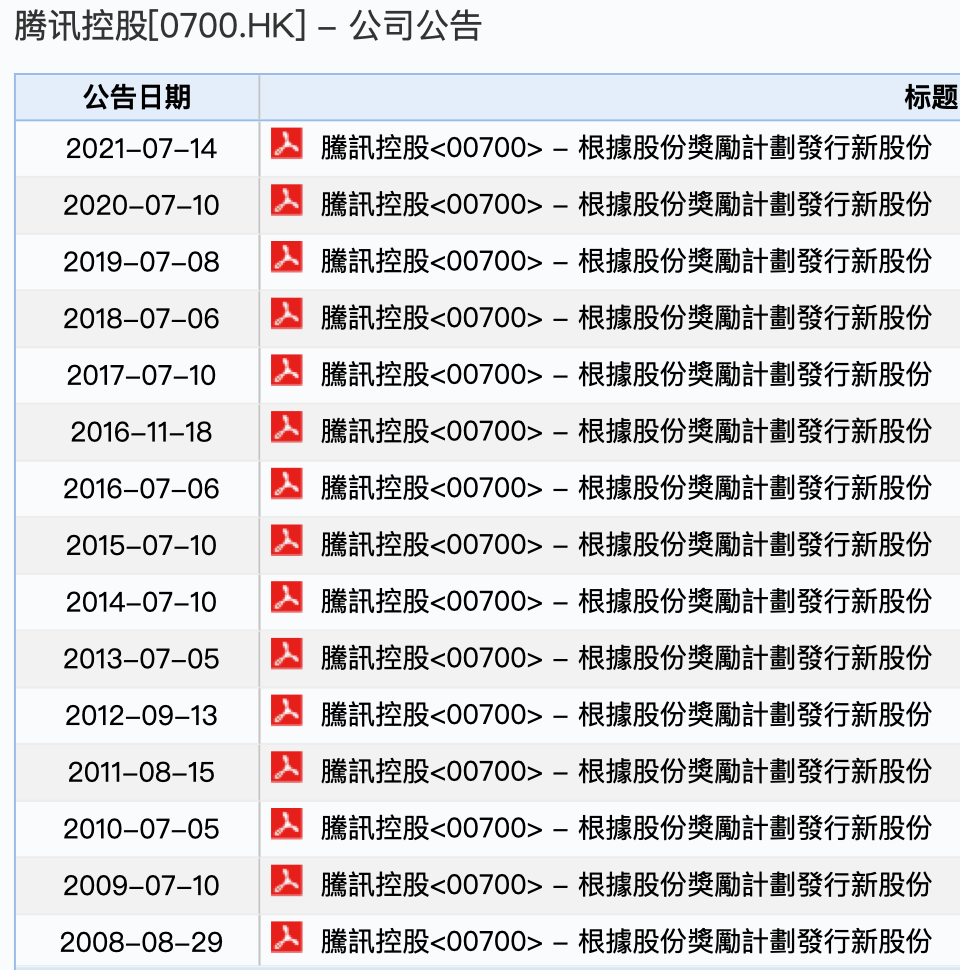
Task: Open the PDF icon for the 2011-08-15 announcement
Action: 287,771
